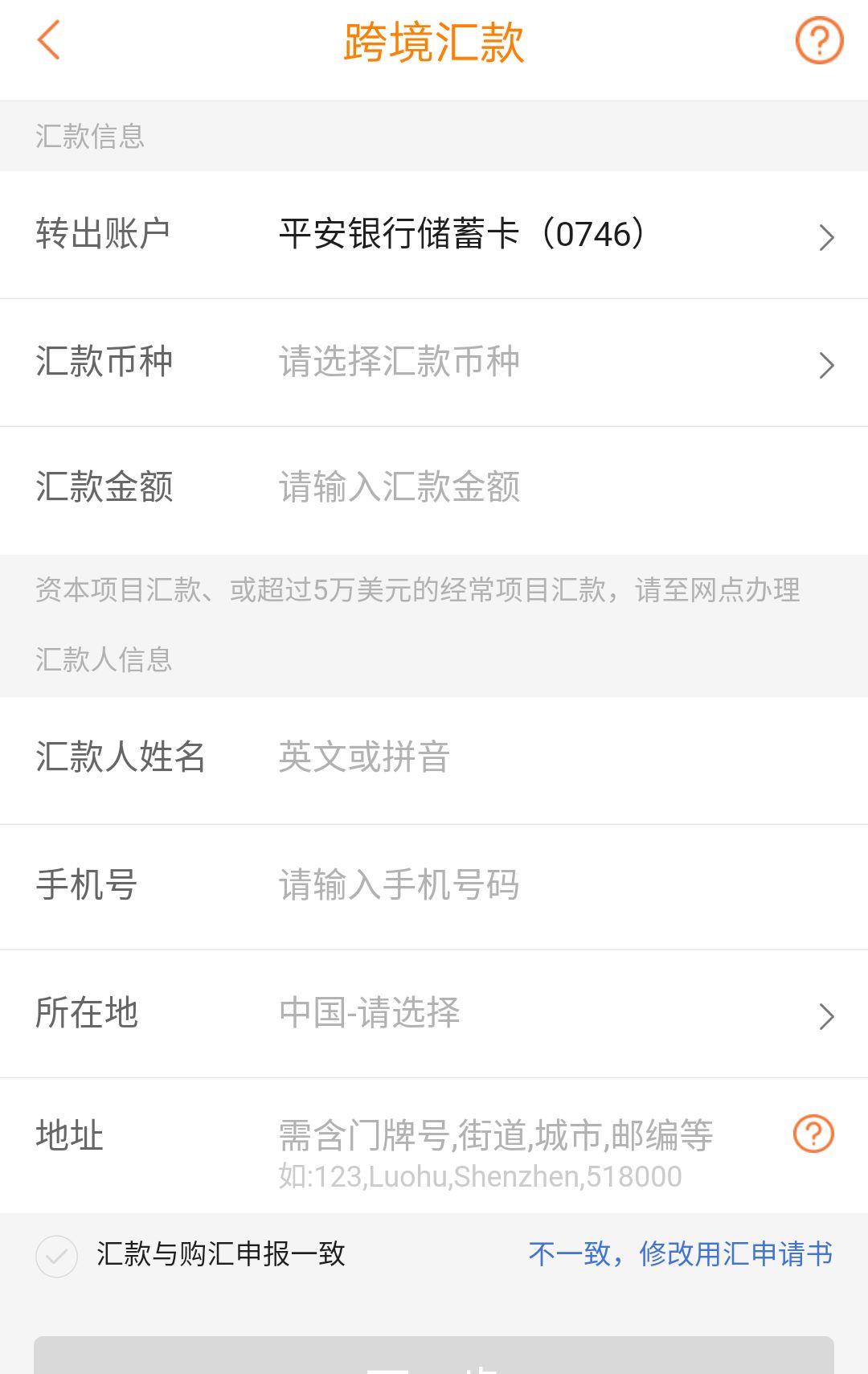The height and width of the screenshot is (1374, 868).
Task: Tap the chevron beside 所在地 row
Action: tap(827, 1016)
